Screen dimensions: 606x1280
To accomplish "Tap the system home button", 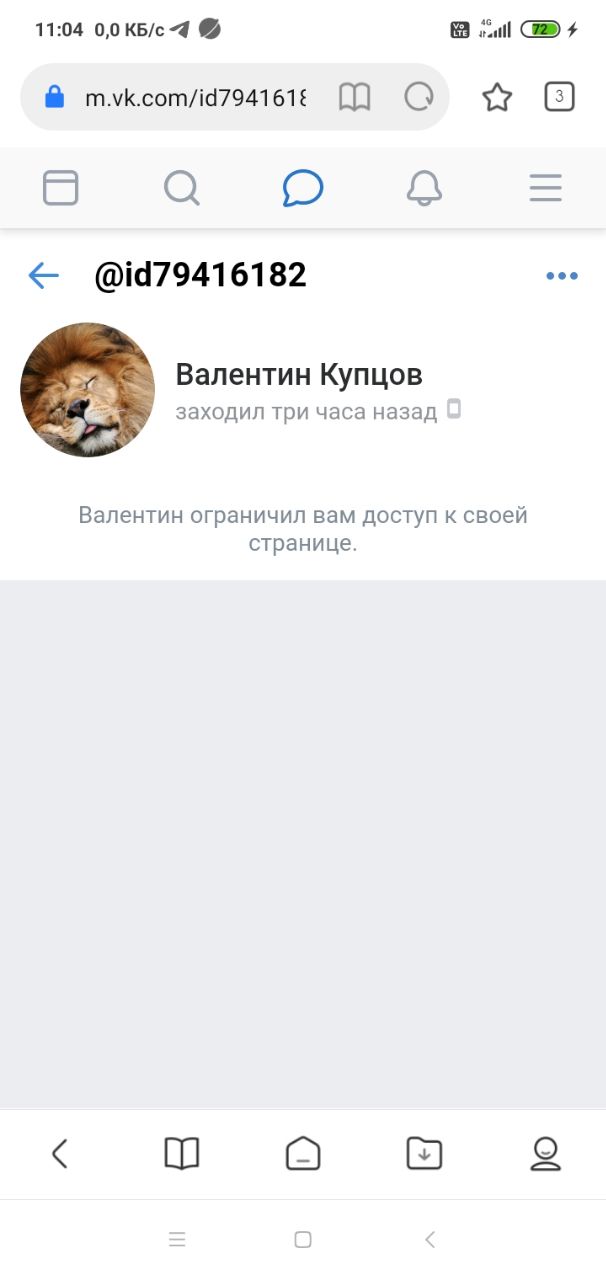I will tap(303, 1240).
